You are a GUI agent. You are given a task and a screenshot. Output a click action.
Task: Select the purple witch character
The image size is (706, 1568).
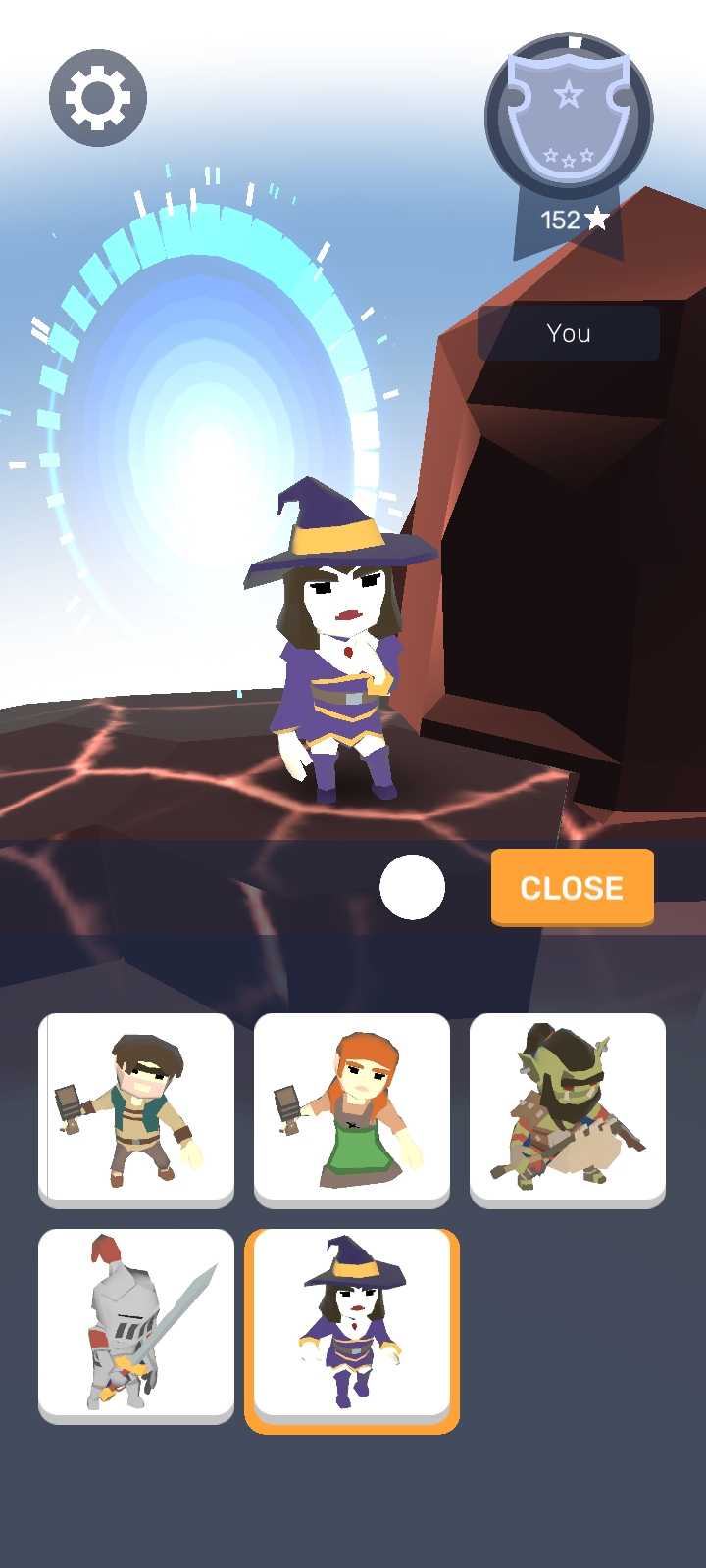(352, 1323)
